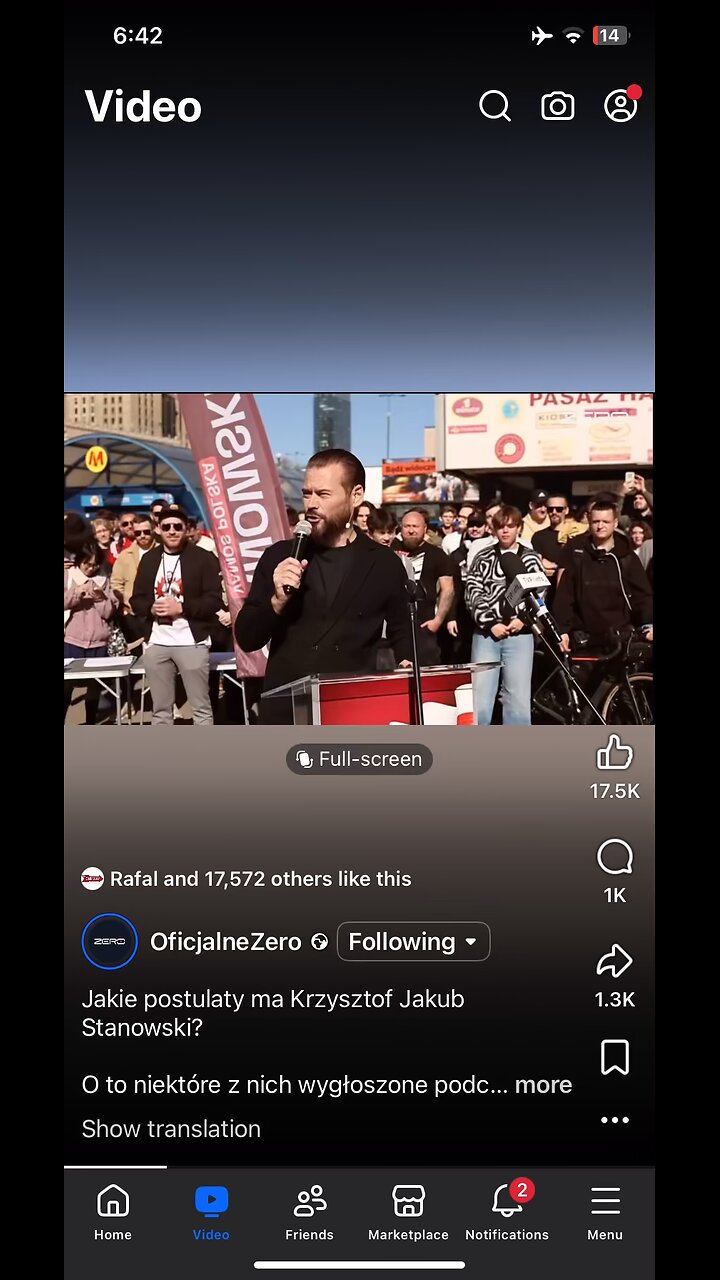Open comments on this video

tap(614, 858)
